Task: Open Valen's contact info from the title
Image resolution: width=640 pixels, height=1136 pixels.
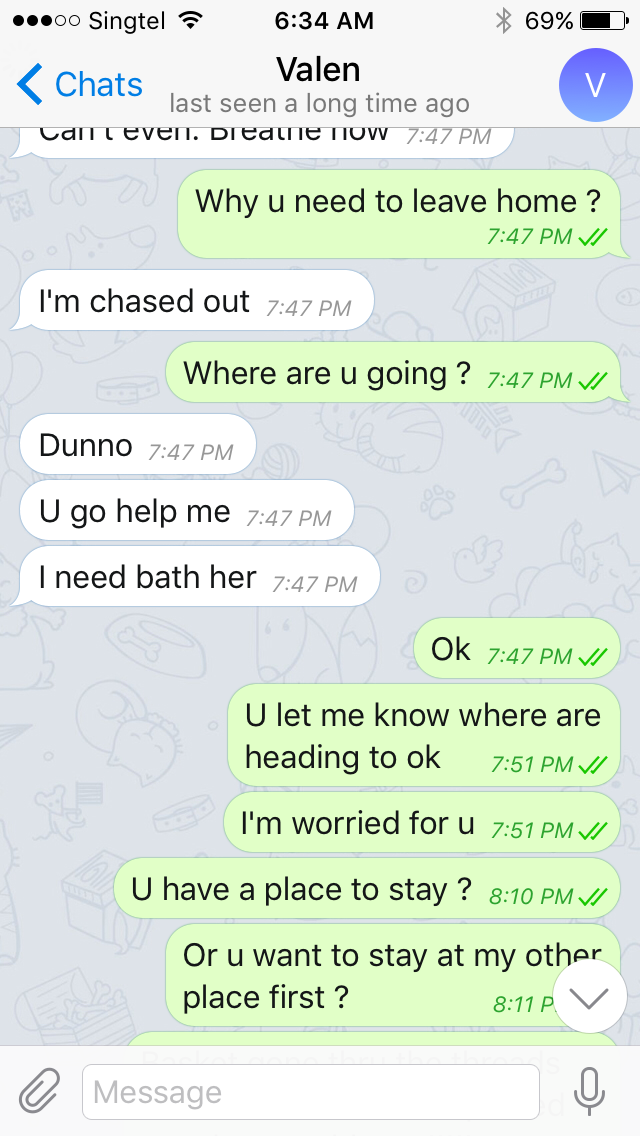Action: [x=319, y=70]
